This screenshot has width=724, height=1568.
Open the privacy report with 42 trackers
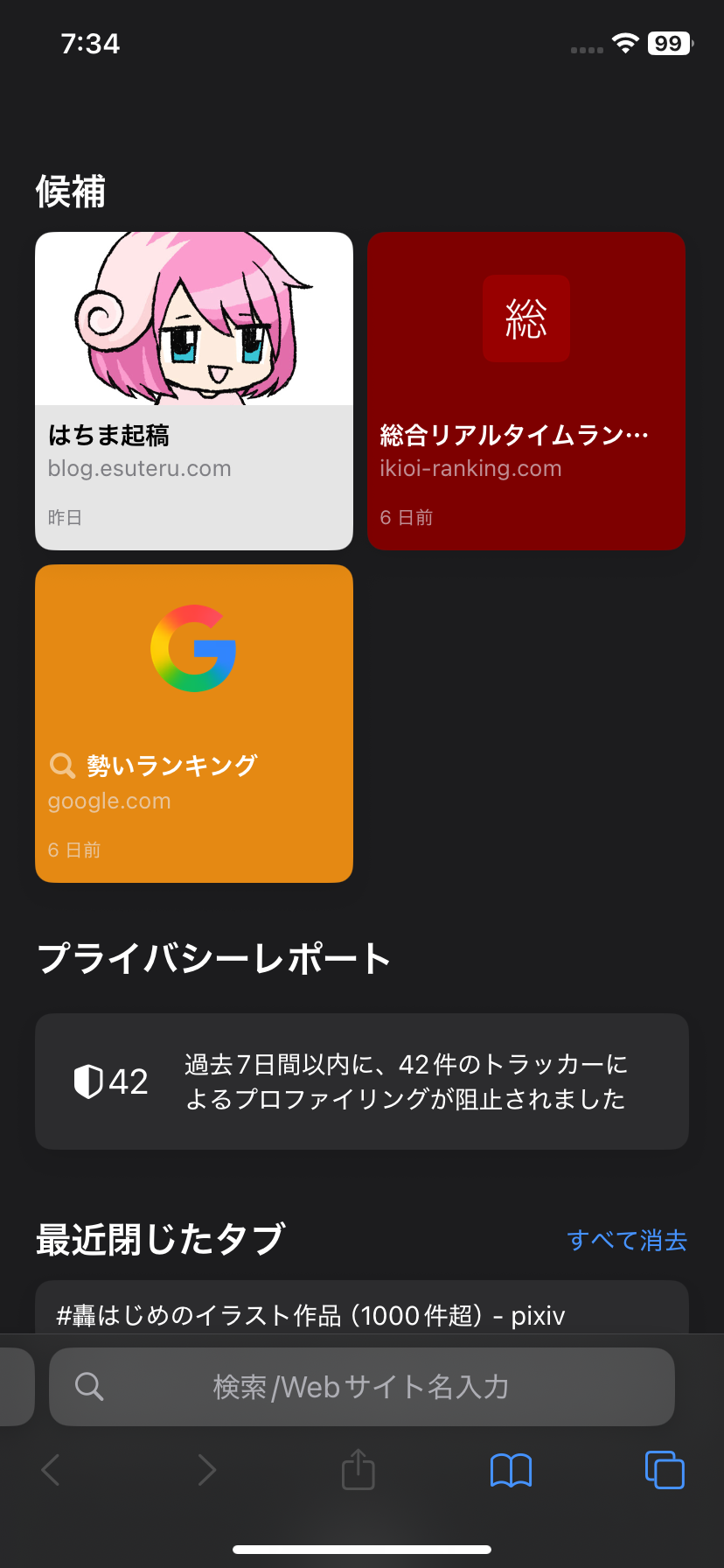pos(362,1081)
